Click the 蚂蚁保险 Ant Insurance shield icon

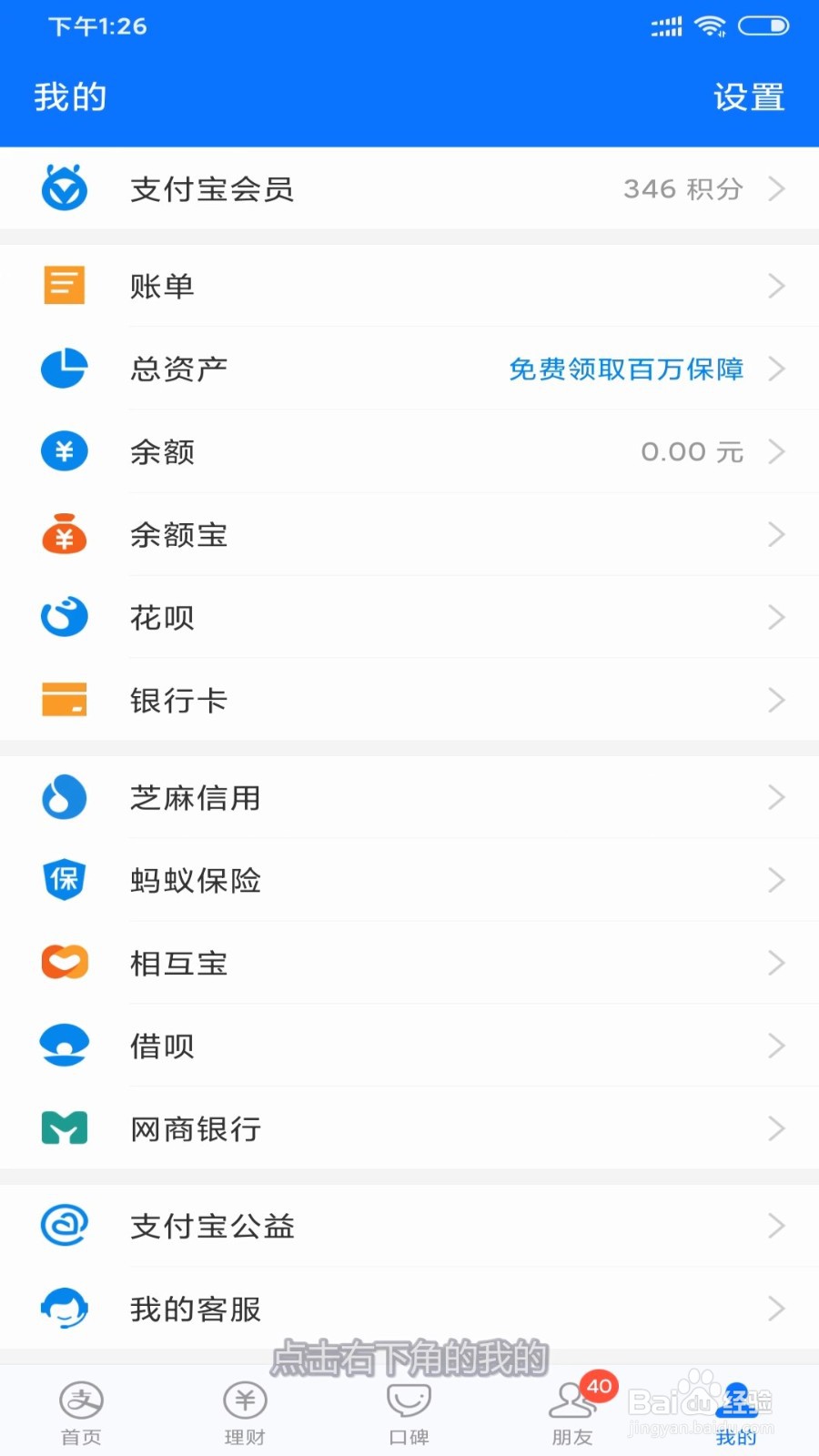pos(64,880)
